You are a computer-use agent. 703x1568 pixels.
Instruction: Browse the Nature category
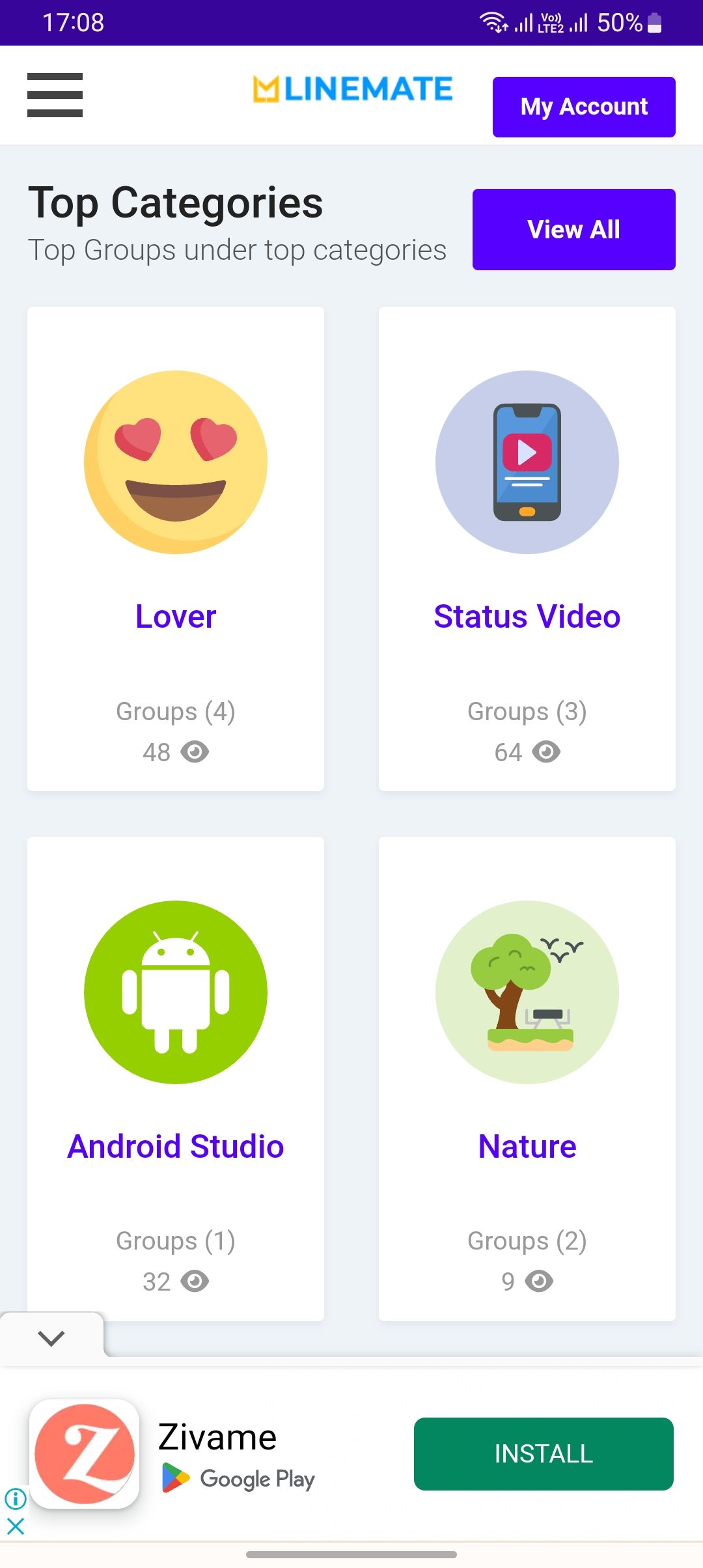(527, 1078)
